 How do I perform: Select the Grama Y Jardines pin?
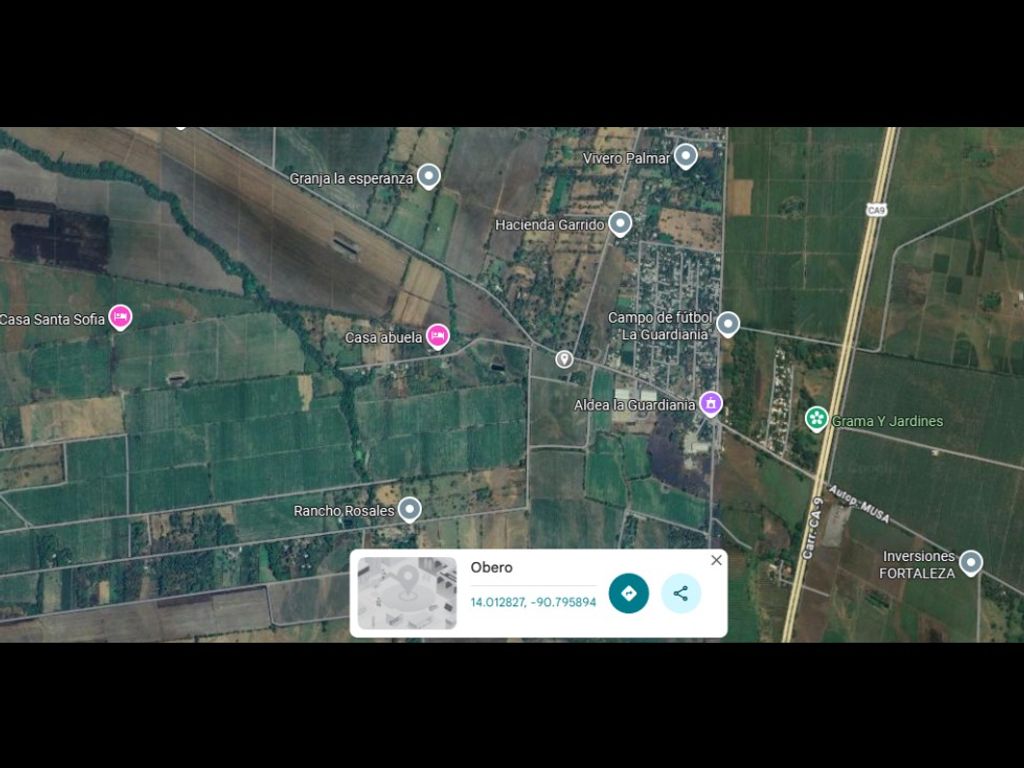[817, 419]
